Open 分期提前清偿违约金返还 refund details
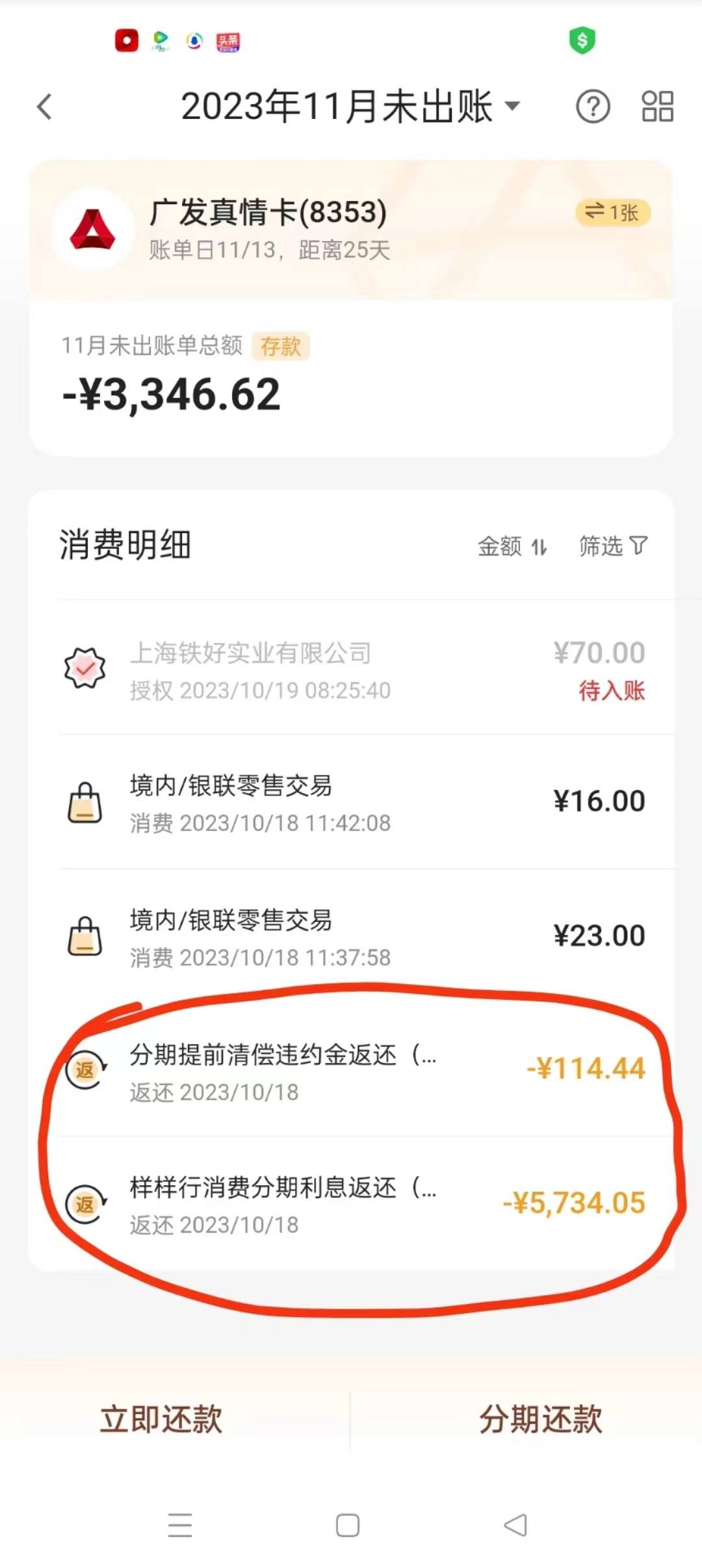 (354, 1071)
